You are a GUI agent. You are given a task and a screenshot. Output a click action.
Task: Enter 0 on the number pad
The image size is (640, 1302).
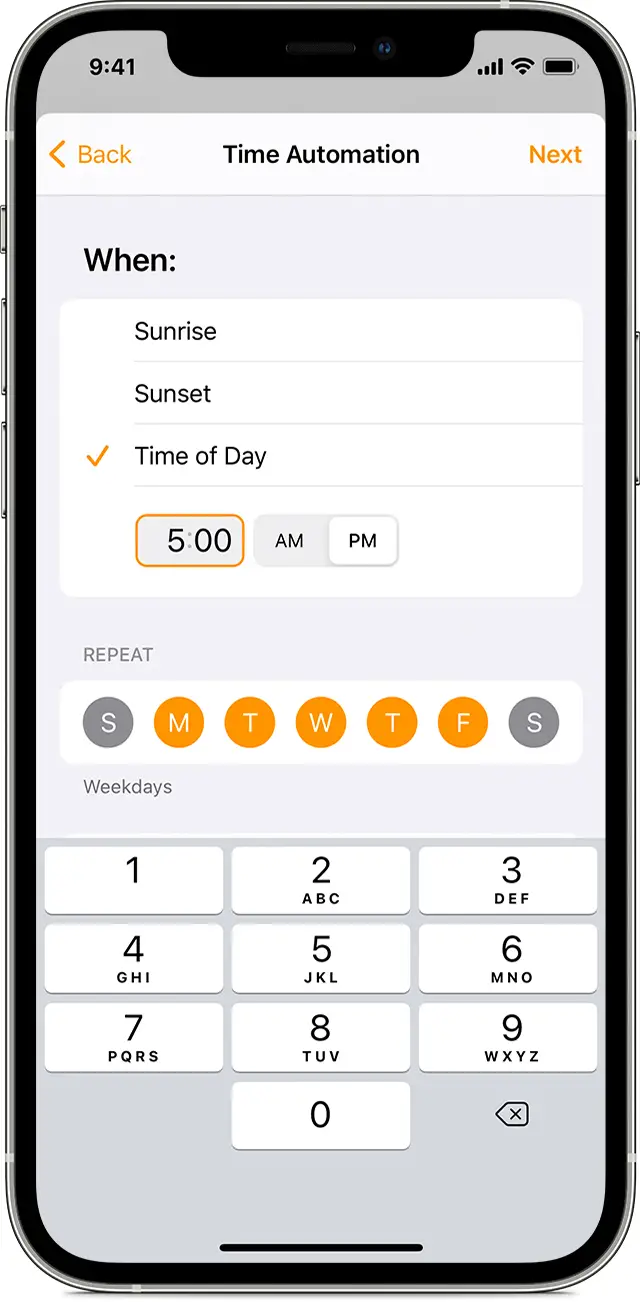(321, 1115)
